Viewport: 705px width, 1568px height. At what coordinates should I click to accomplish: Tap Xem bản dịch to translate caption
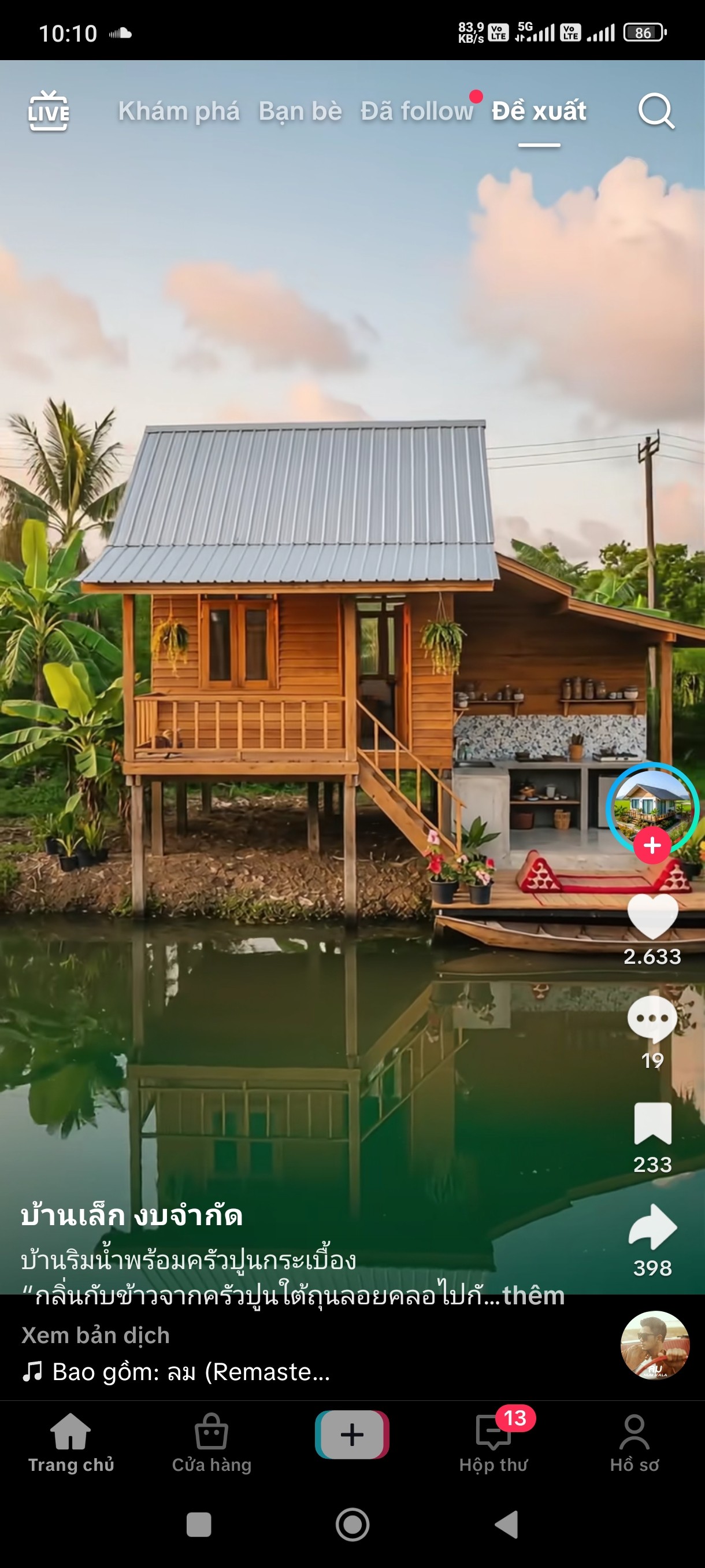click(95, 1335)
